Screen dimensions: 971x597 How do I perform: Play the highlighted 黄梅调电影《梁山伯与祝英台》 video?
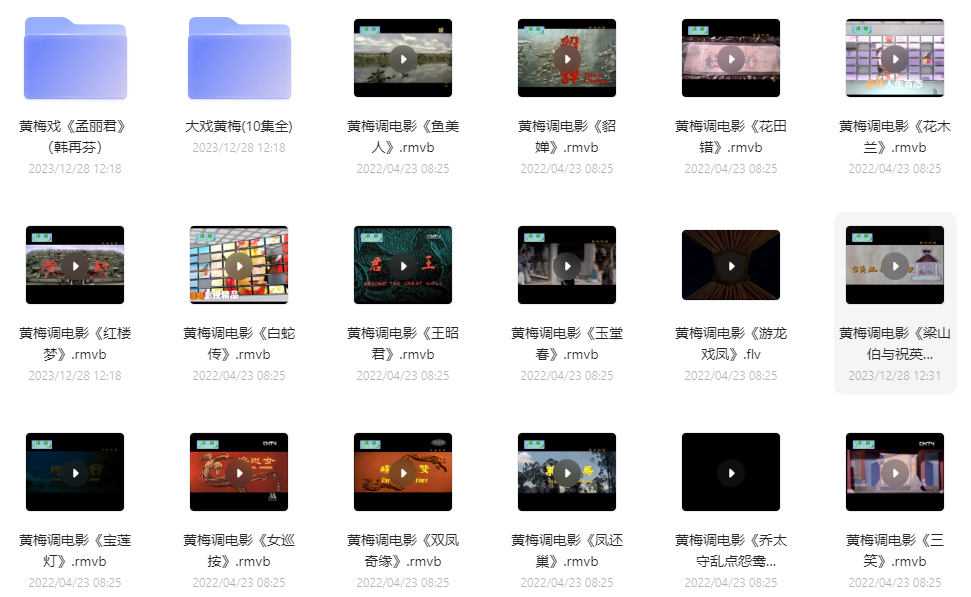895,265
